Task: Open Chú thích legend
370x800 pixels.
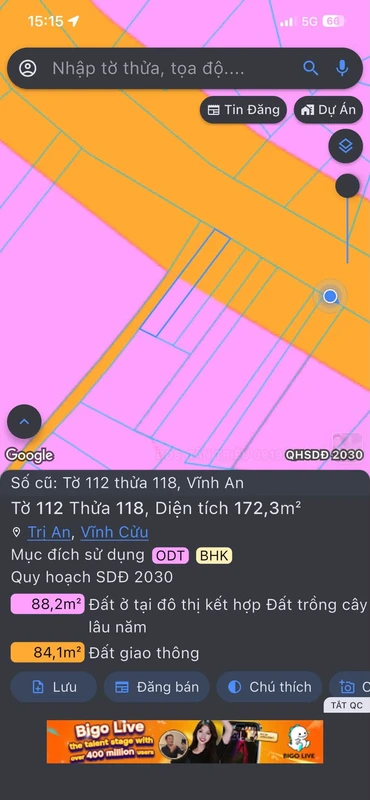Action: [269, 687]
